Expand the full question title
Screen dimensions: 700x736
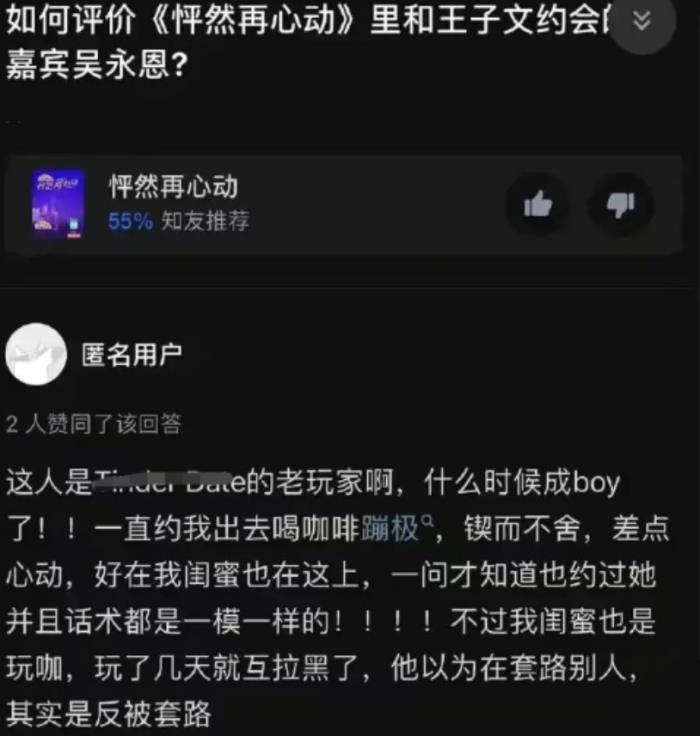(642, 22)
